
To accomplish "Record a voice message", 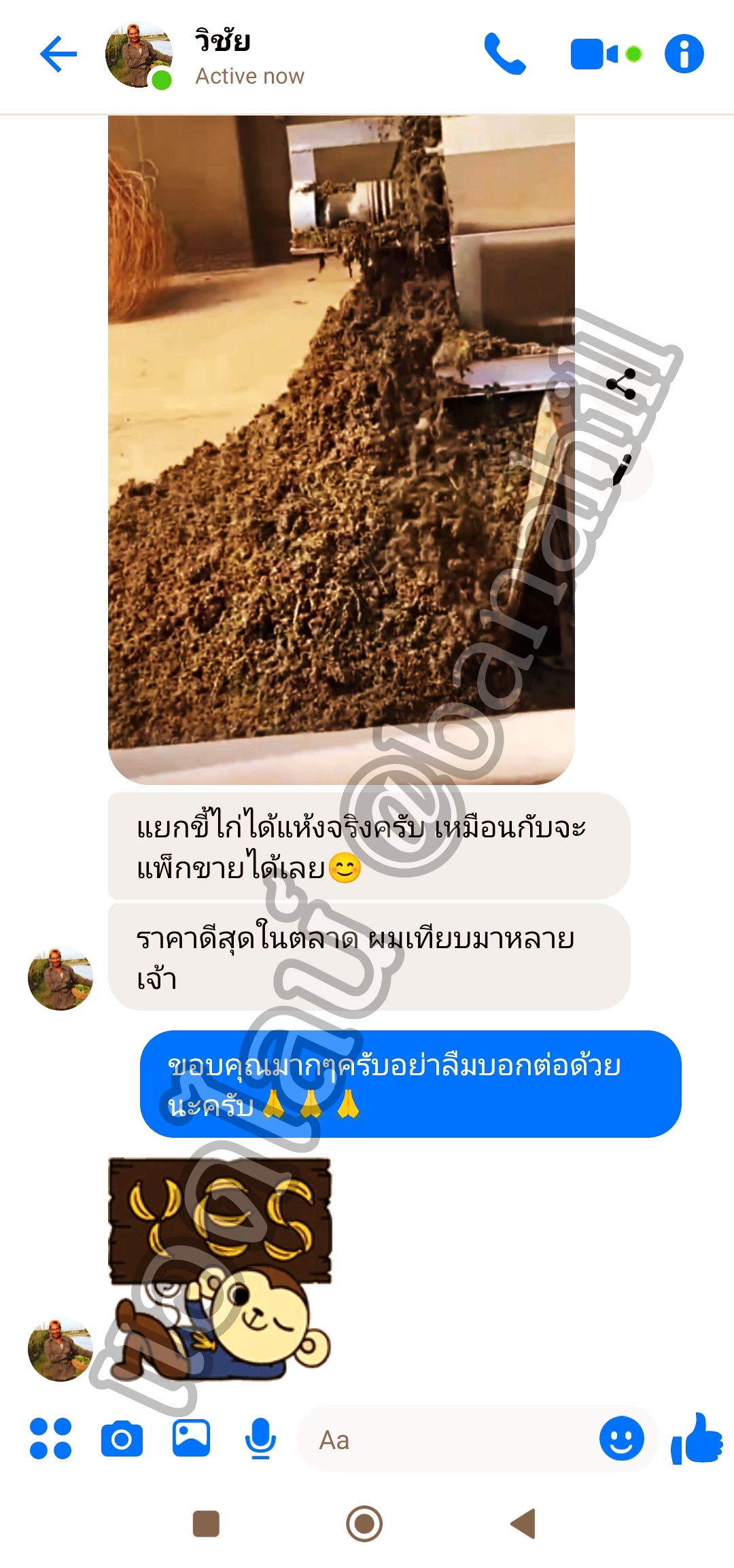I will [x=260, y=1439].
